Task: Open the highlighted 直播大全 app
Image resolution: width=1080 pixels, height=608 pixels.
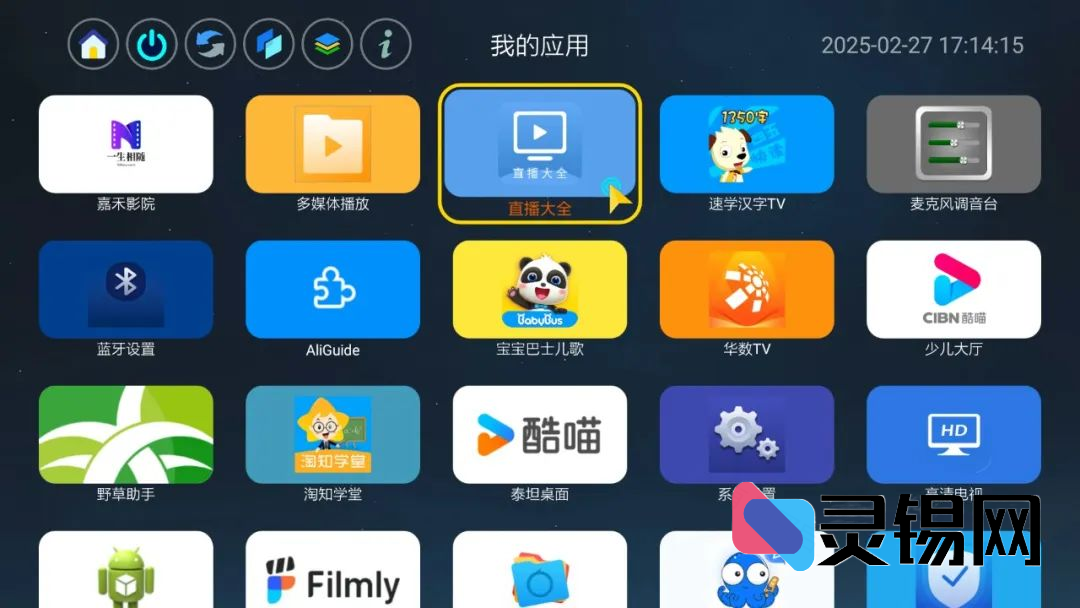Action: pos(540,145)
